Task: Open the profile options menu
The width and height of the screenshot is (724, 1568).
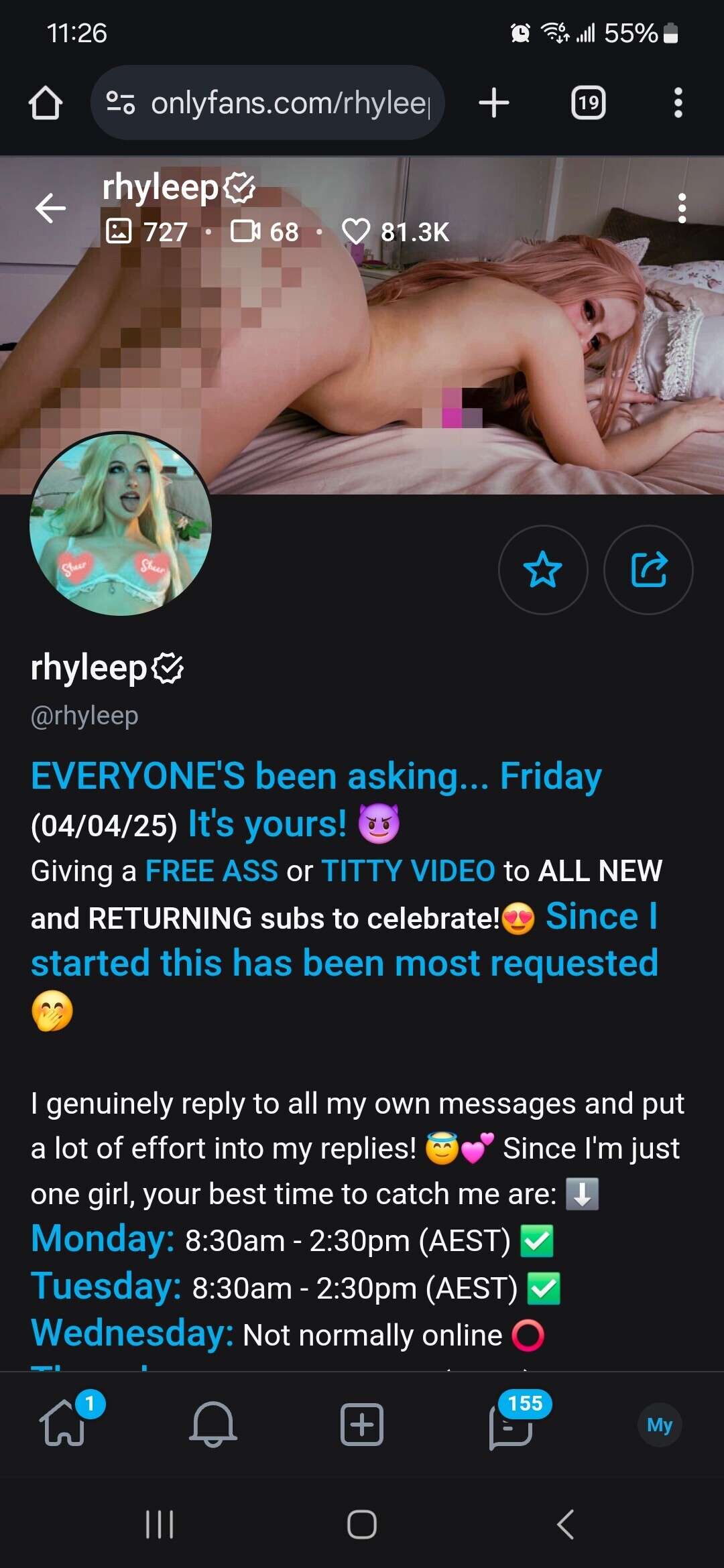Action: [682, 208]
